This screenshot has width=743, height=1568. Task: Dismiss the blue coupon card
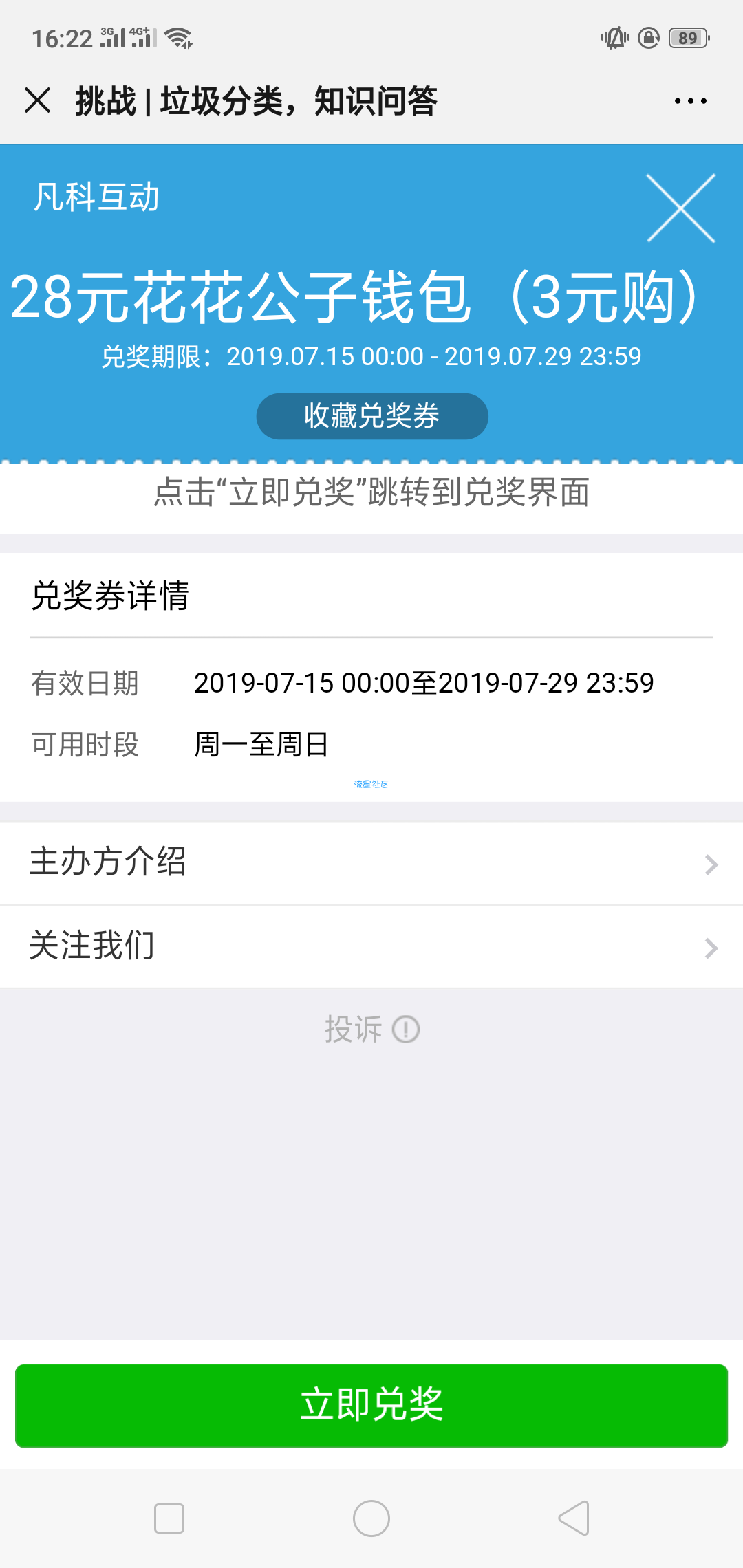(680, 208)
